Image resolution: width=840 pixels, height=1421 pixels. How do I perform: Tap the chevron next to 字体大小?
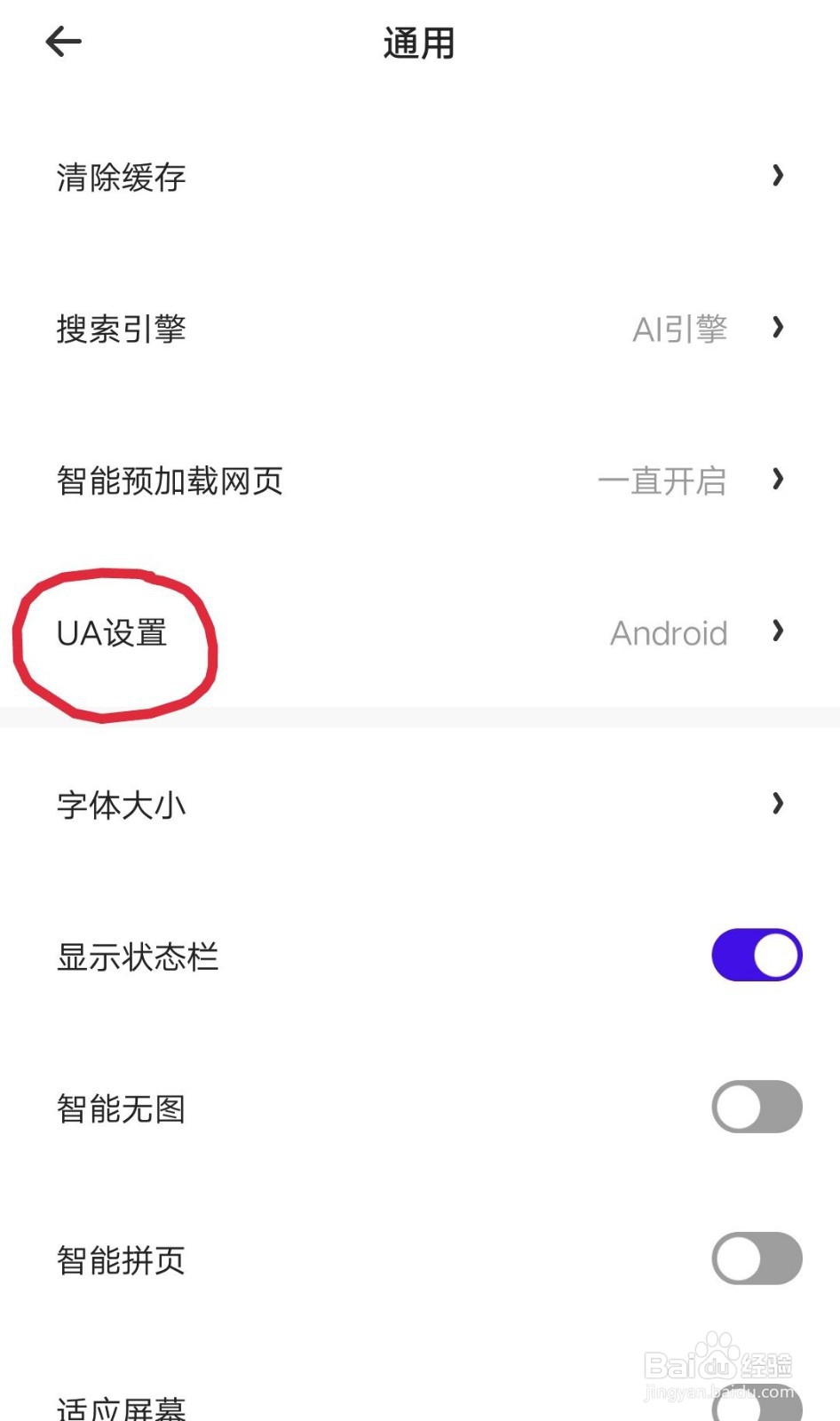[x=778, y=804]
